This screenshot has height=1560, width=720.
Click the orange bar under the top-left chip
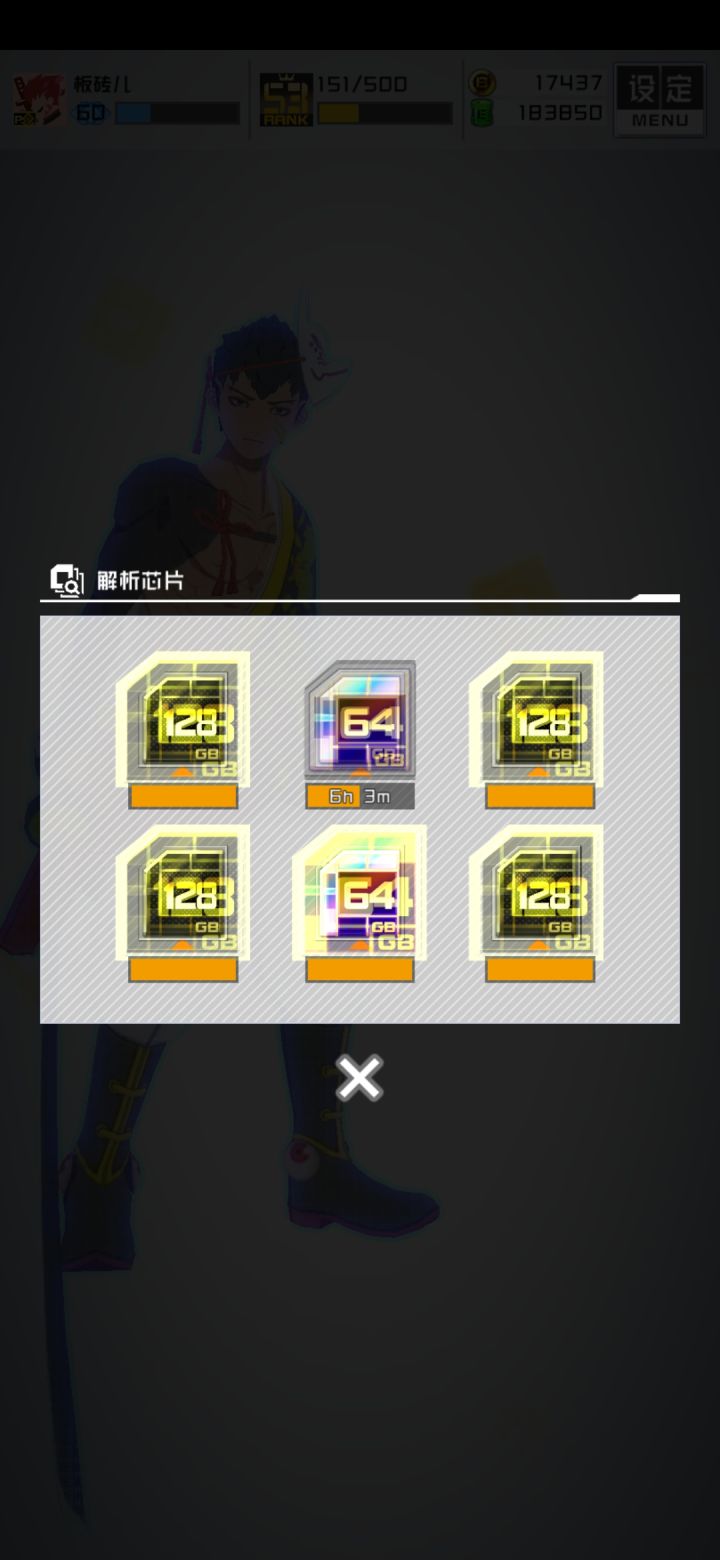point(183,794)
